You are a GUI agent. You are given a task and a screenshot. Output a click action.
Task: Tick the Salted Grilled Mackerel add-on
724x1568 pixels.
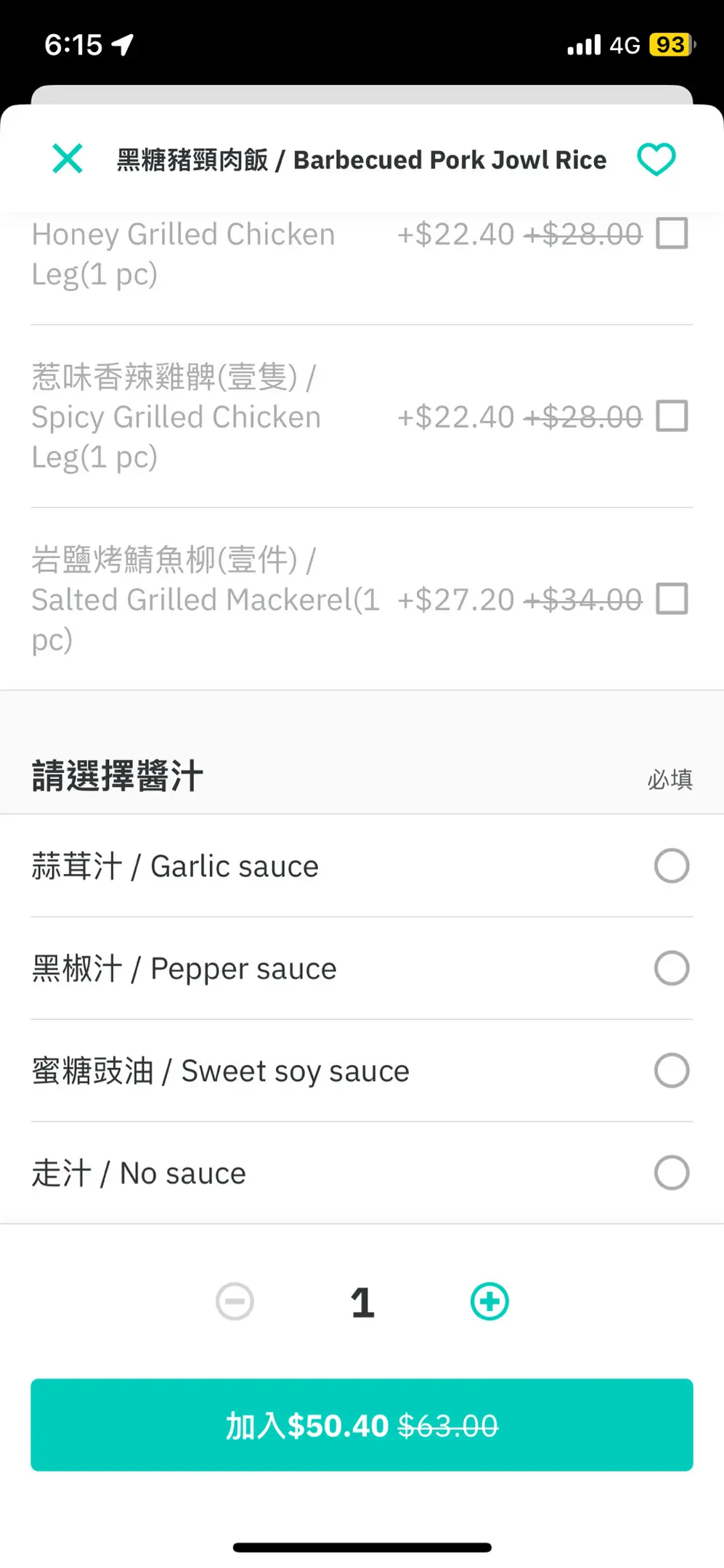click(x=672, y=600)
